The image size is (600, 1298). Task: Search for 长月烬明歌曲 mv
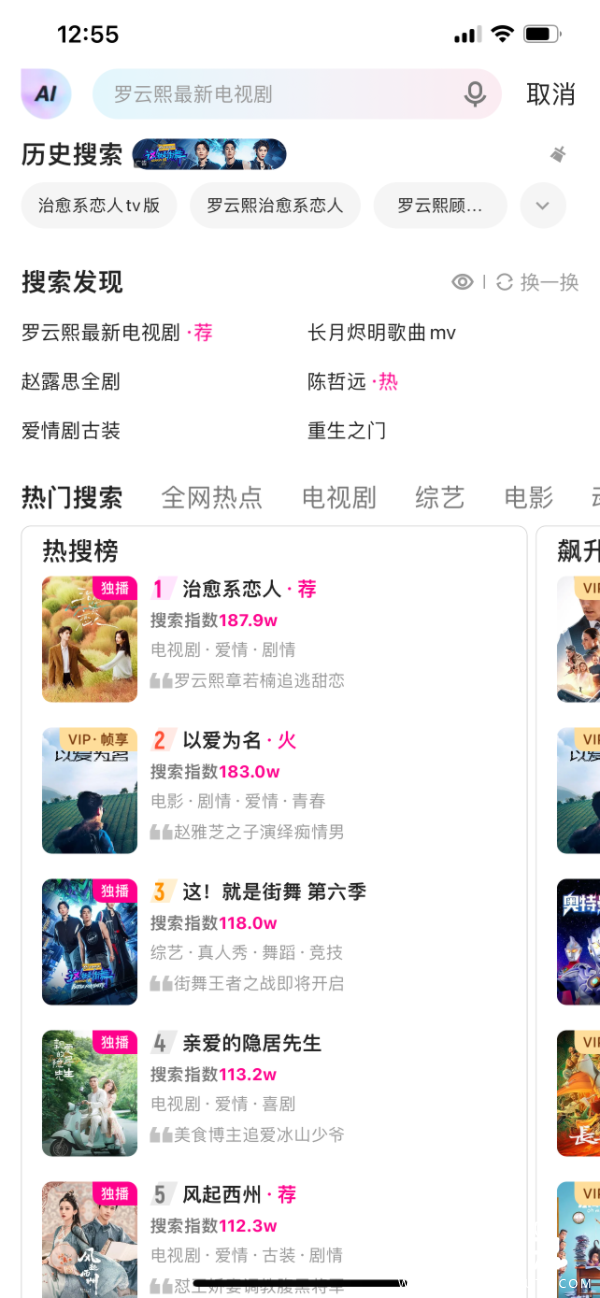(x=382, y=333)
